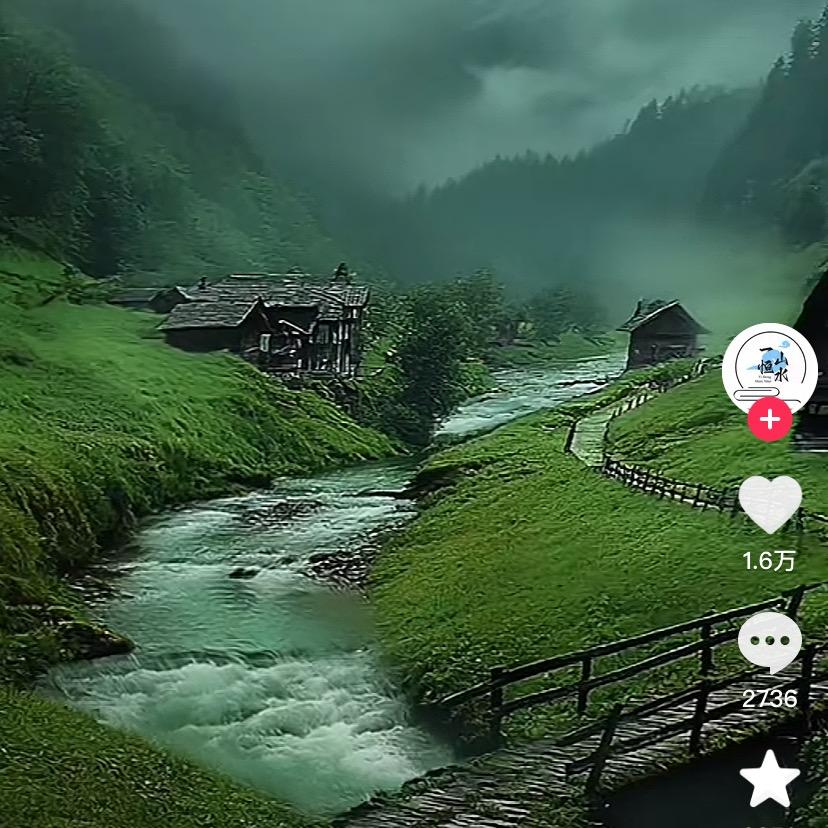The height and width of the screenshot is (828, 828).
Task: Follow the creator with the plus button
Action: click(x=769, y=420)
